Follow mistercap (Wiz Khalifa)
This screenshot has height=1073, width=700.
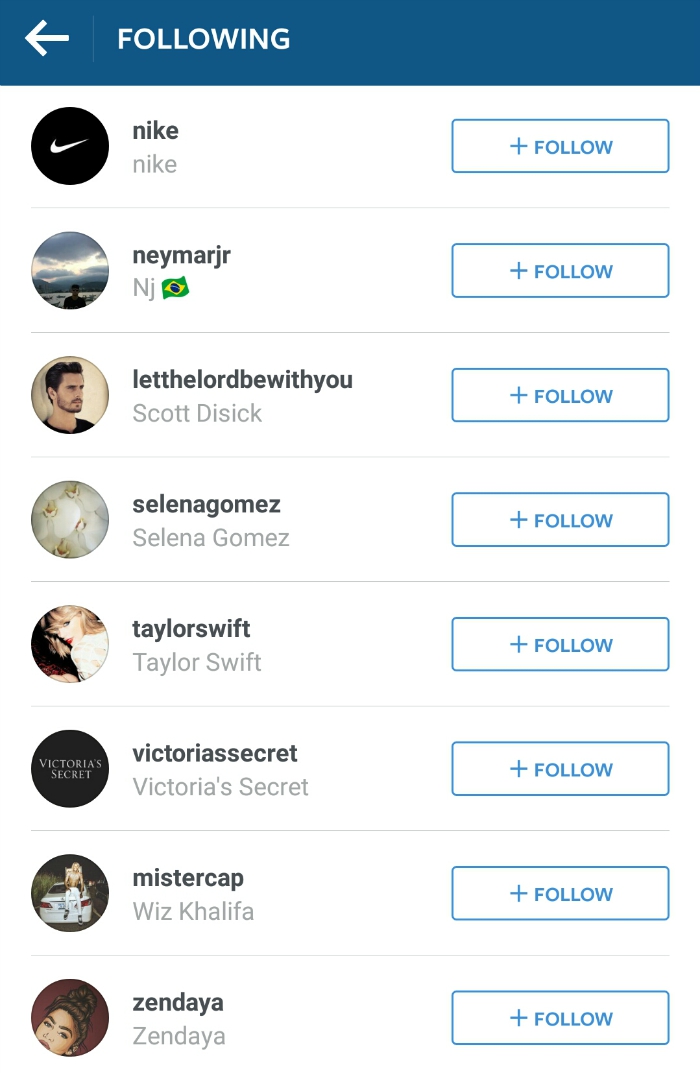(560, 894)
